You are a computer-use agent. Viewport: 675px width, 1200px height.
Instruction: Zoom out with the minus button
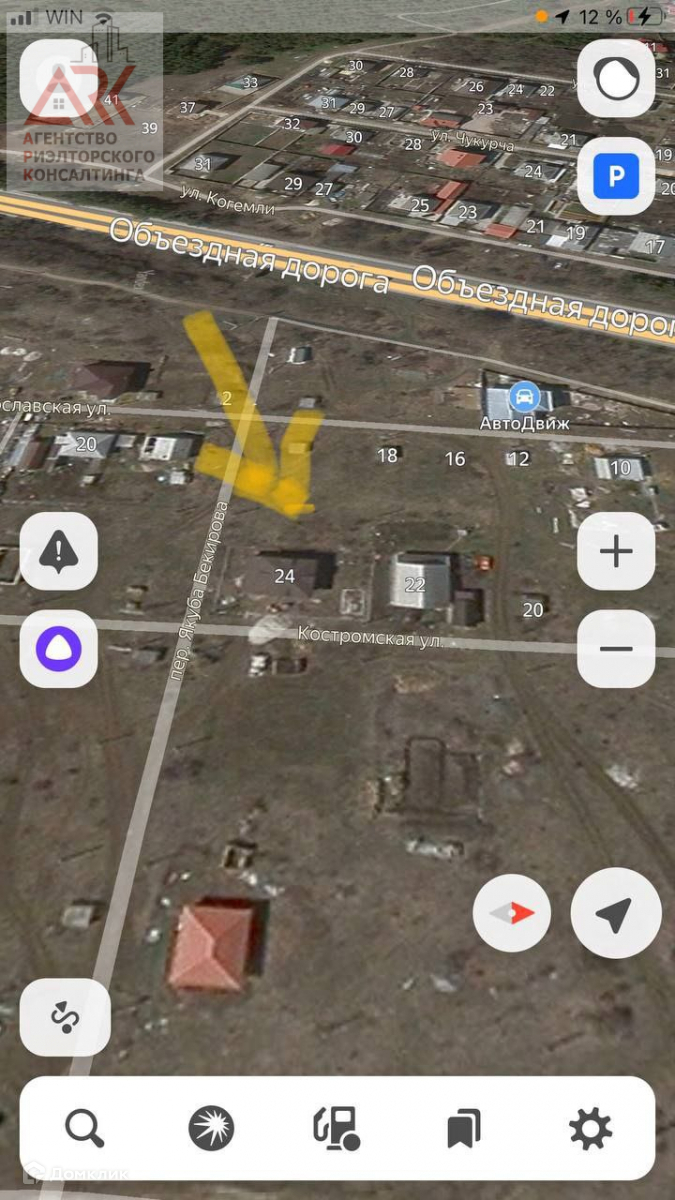[616, 648]
